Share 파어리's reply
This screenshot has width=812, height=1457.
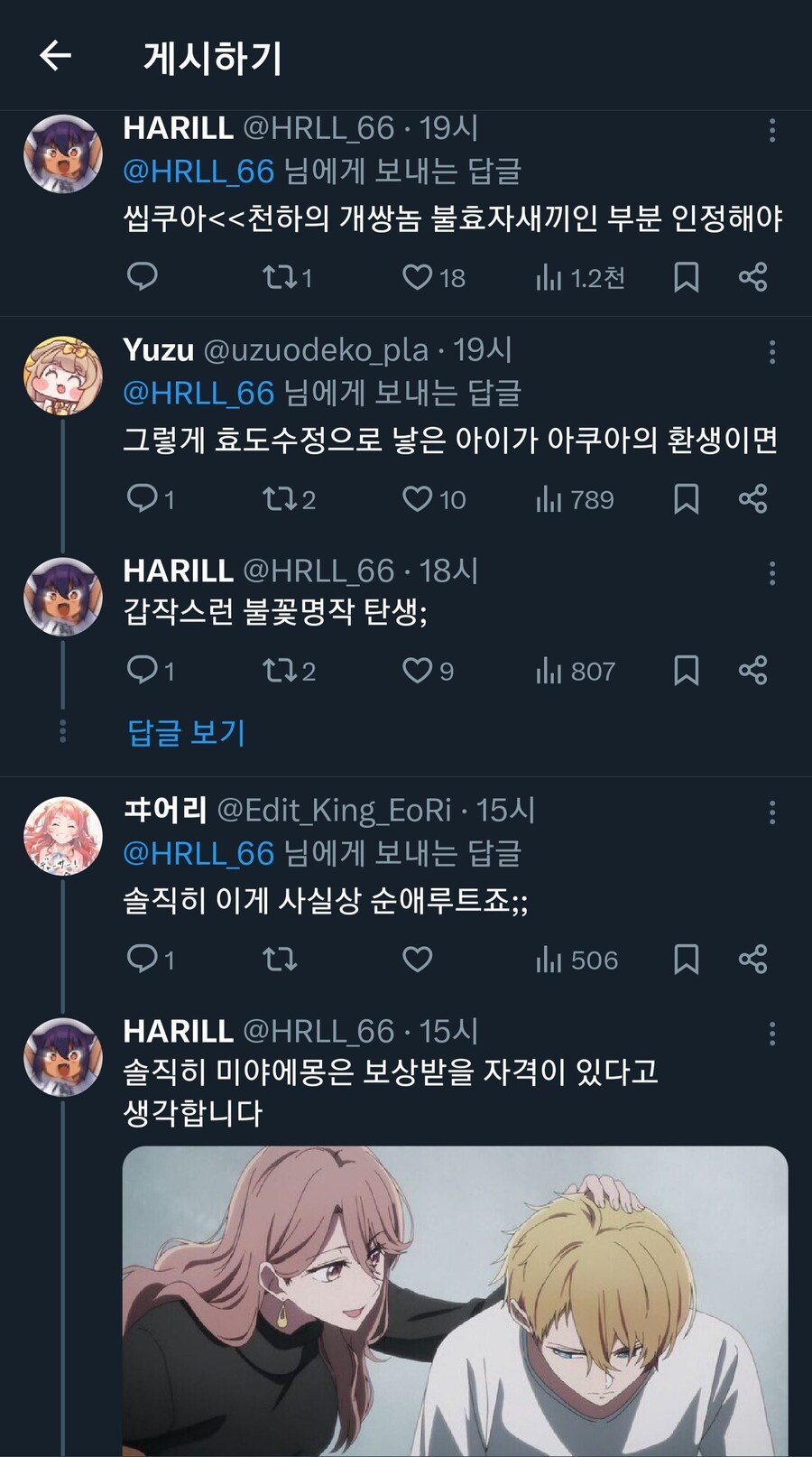coord(752,960)
